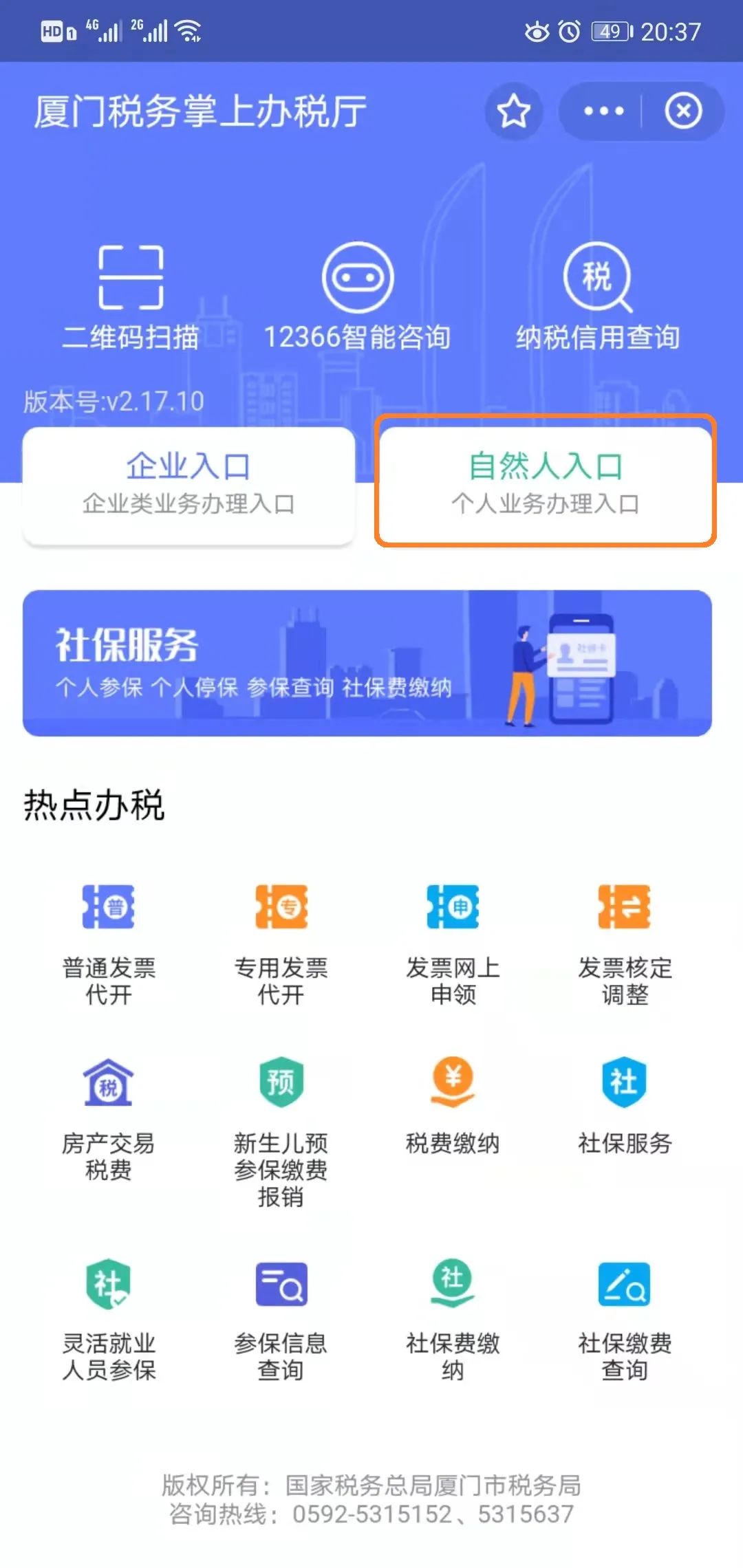Add this mini program to favorites
The image size is (743, 1568).
[514, 111]
